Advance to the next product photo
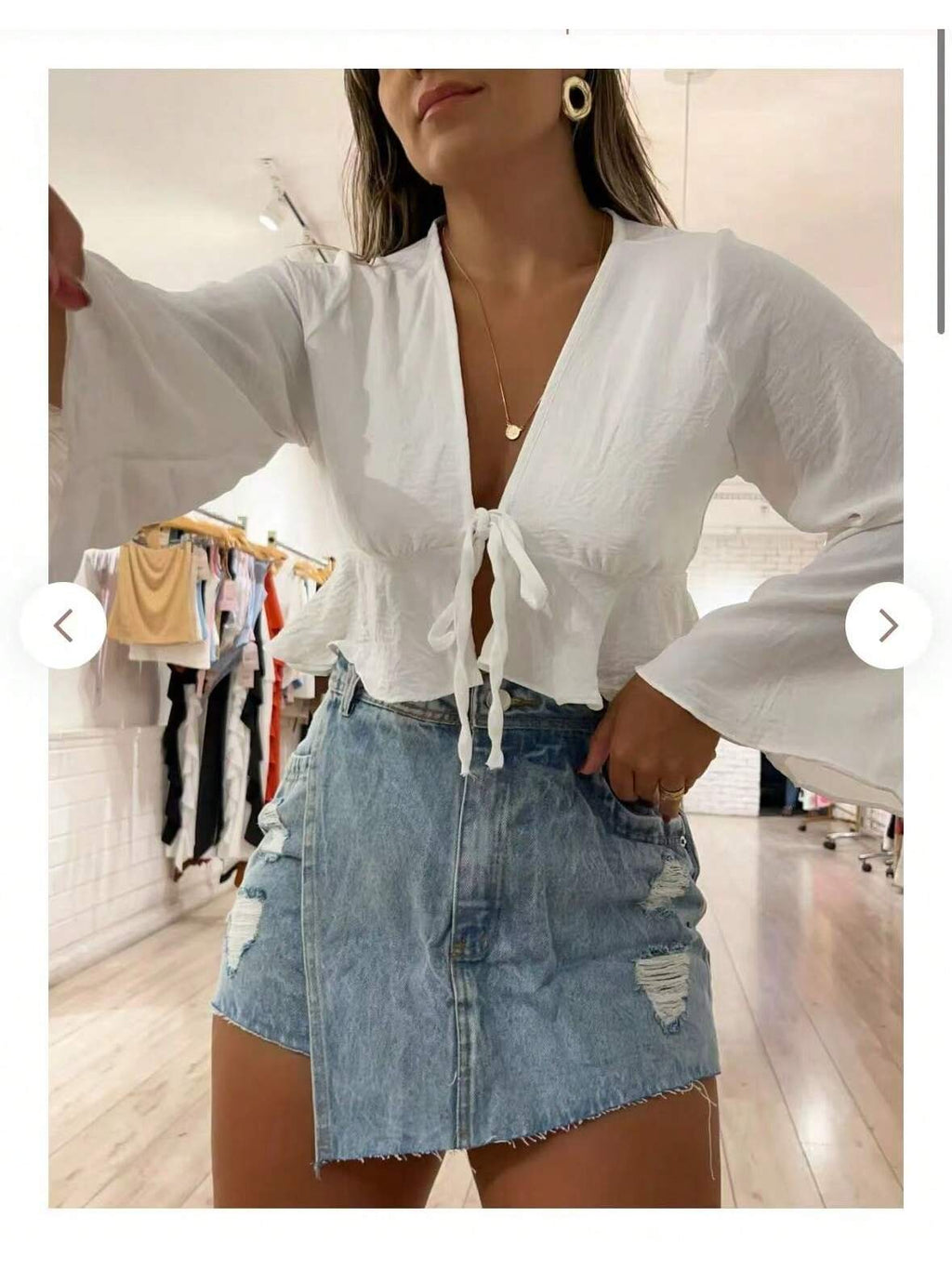The height and width of the screenshot is (1269, 952). [x=888, y=626]
